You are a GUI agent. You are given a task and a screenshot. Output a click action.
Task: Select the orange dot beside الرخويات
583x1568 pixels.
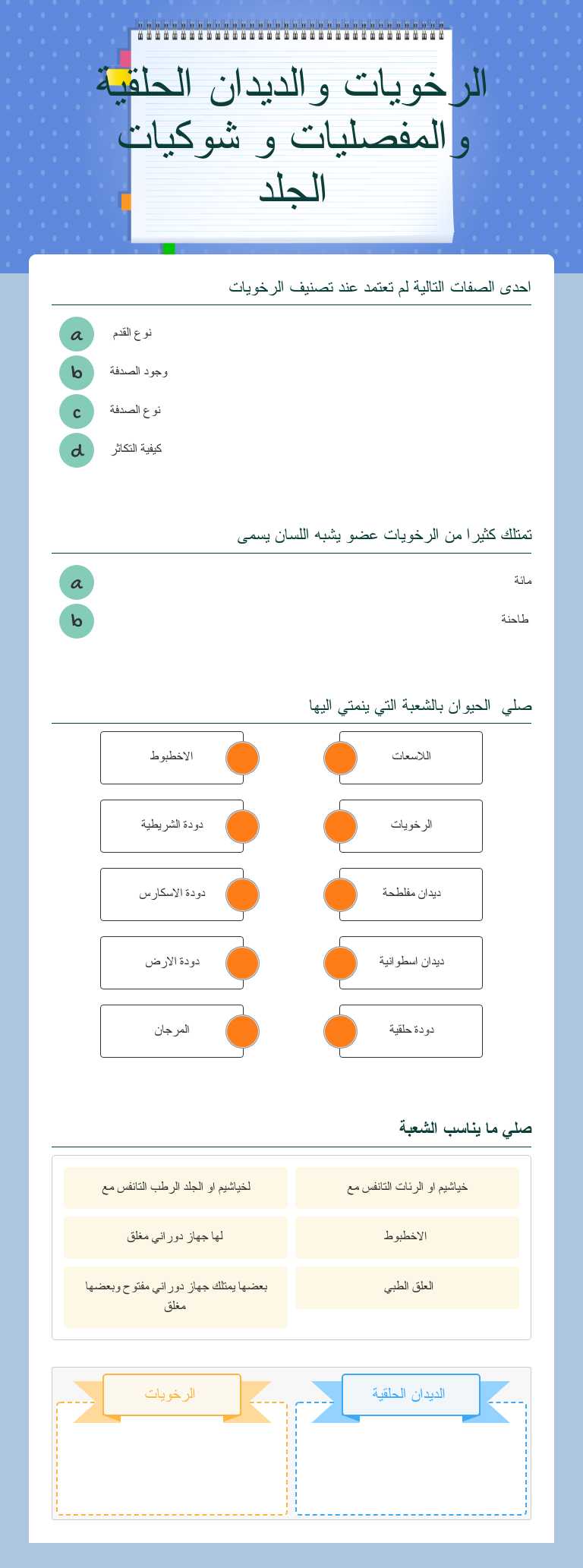340,825
